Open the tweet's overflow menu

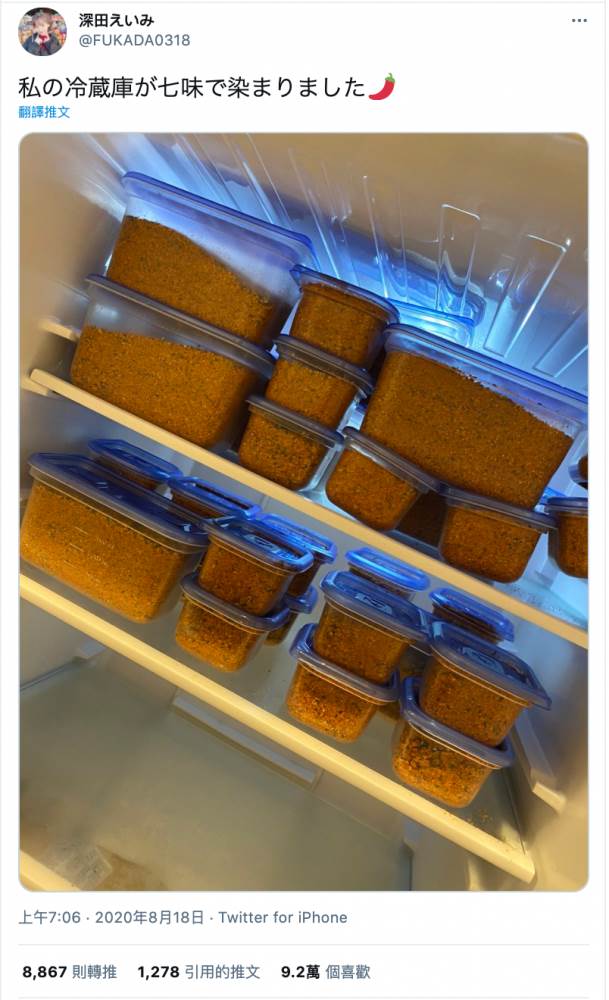579,21
